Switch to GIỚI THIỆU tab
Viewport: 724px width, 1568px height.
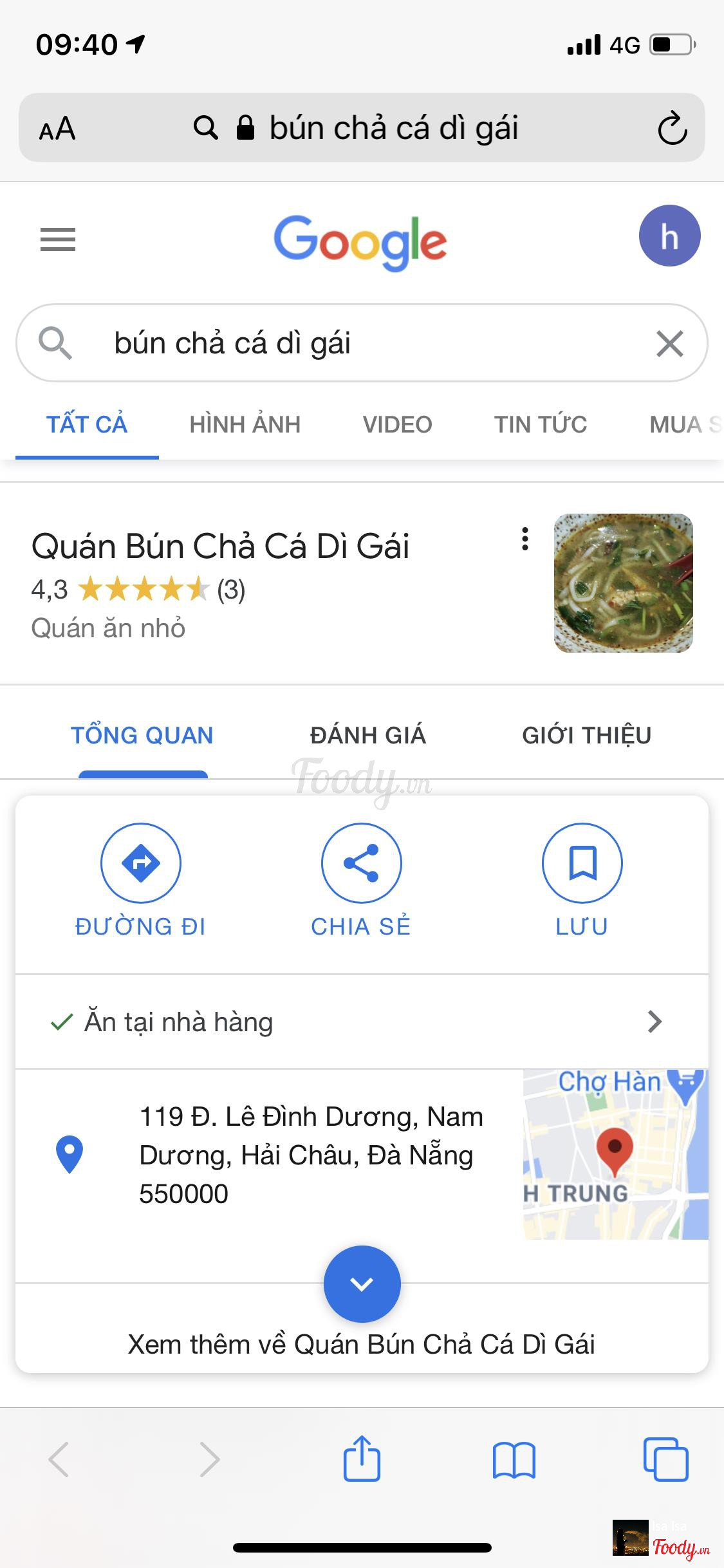point(586,736)
